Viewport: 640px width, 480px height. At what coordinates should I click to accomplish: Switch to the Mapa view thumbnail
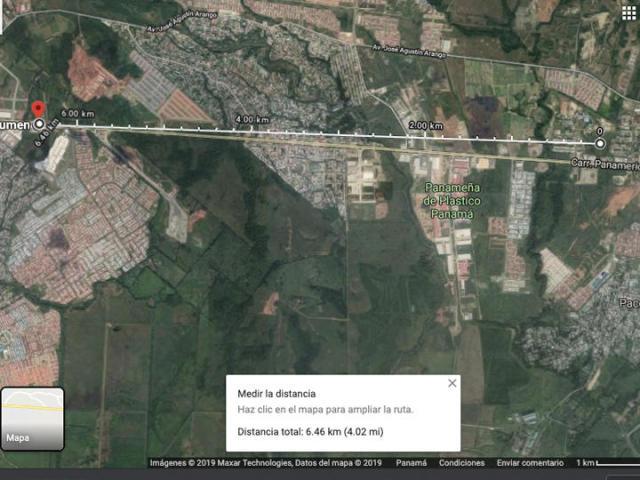(x=32, y=418)
